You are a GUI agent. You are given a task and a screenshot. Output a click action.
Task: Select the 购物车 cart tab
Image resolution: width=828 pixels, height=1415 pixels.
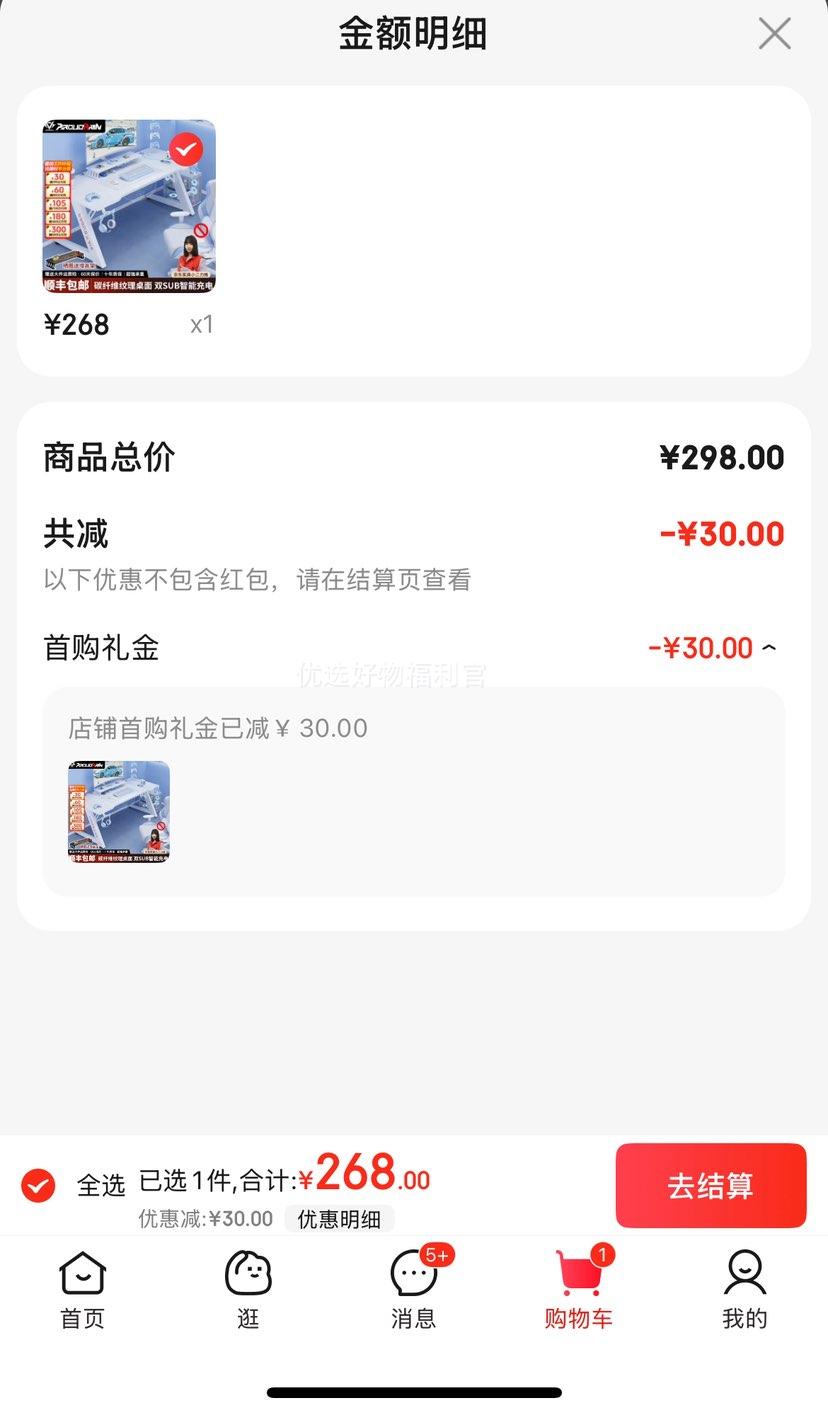coord(578,1290)
